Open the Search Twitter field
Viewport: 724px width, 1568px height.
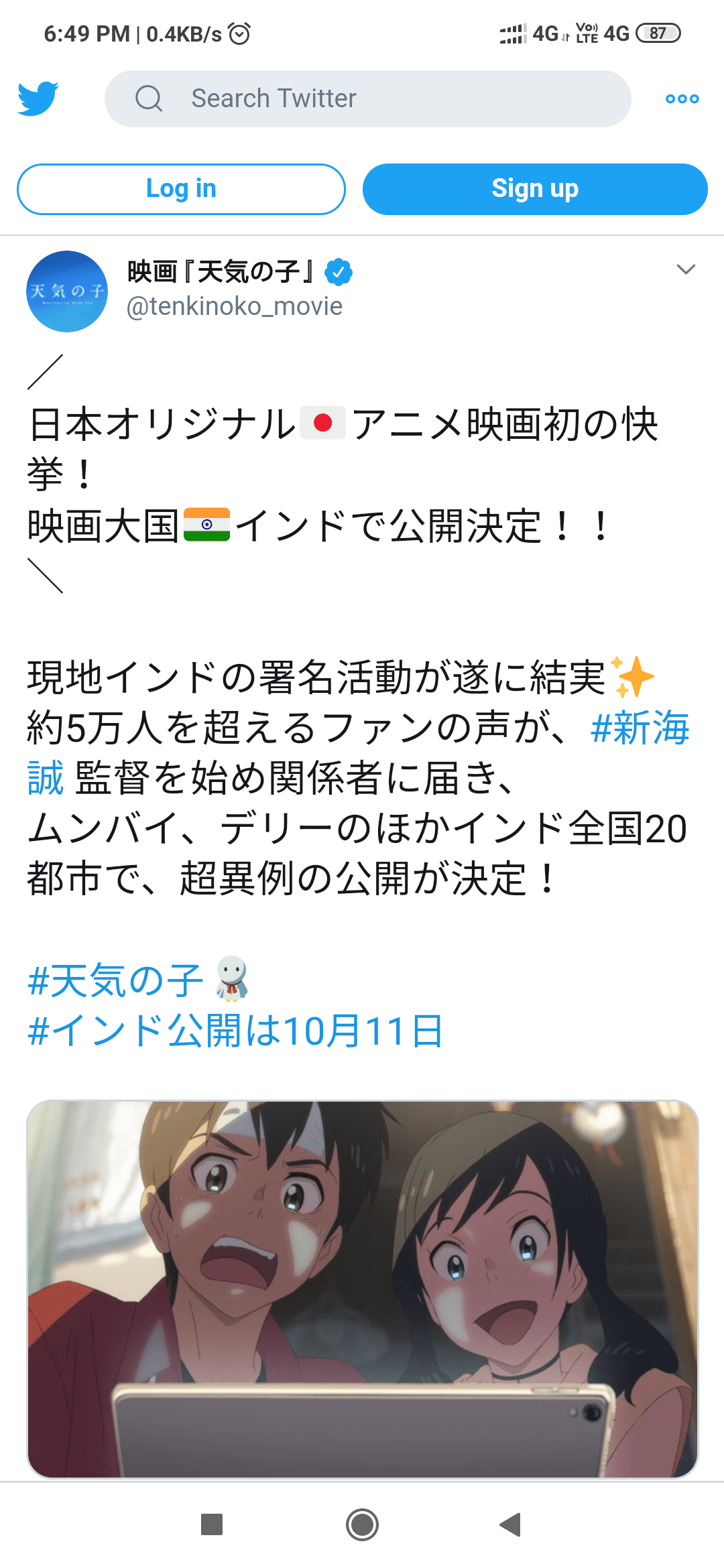367,99
